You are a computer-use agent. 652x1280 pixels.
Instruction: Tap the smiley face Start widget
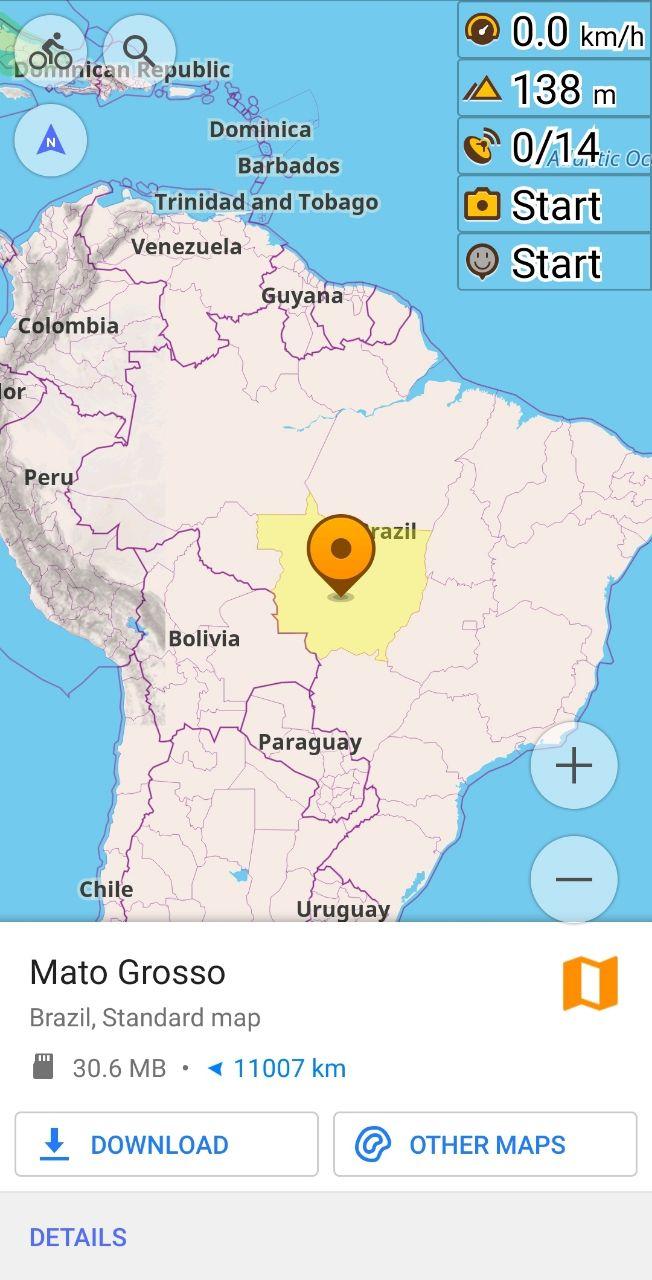point(555,263)
